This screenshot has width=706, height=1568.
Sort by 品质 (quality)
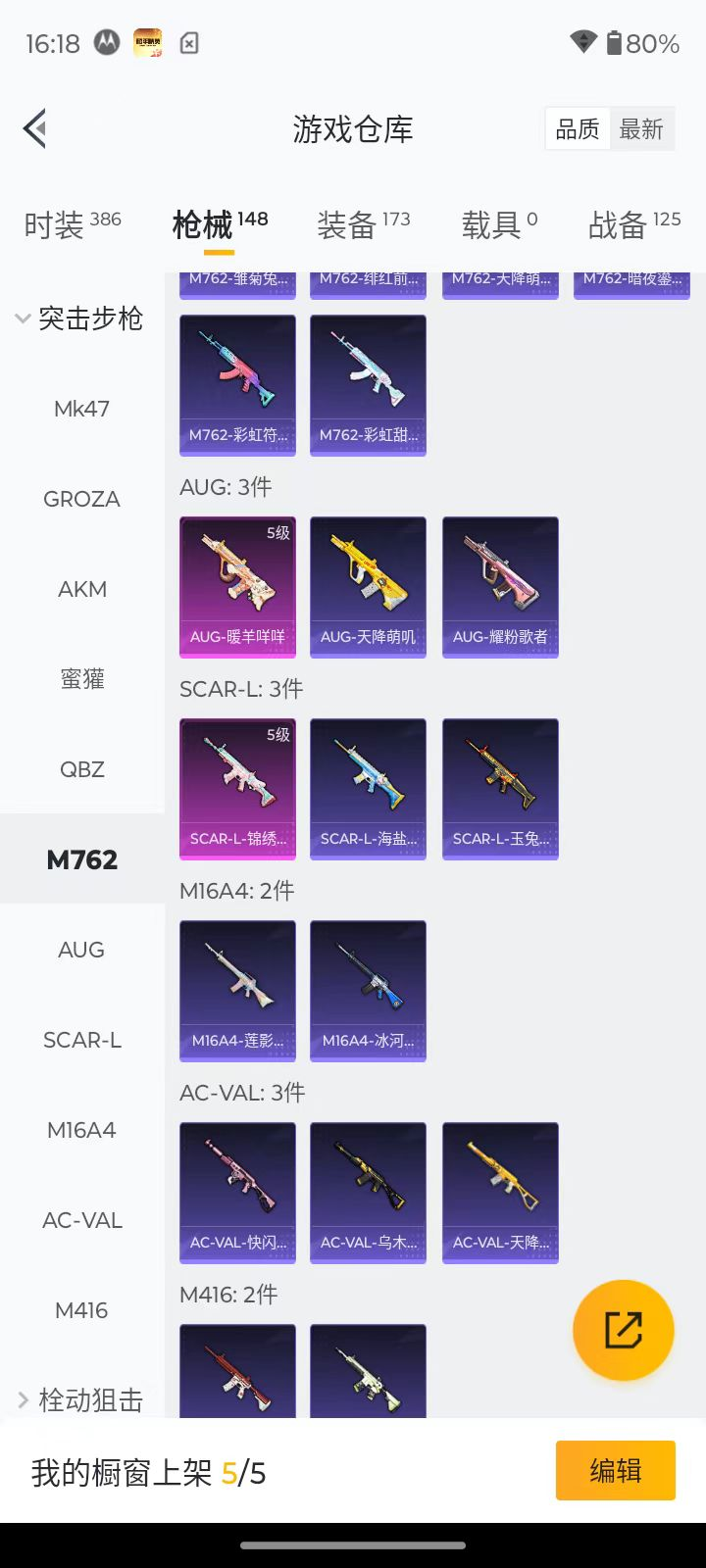pos(578,128)
